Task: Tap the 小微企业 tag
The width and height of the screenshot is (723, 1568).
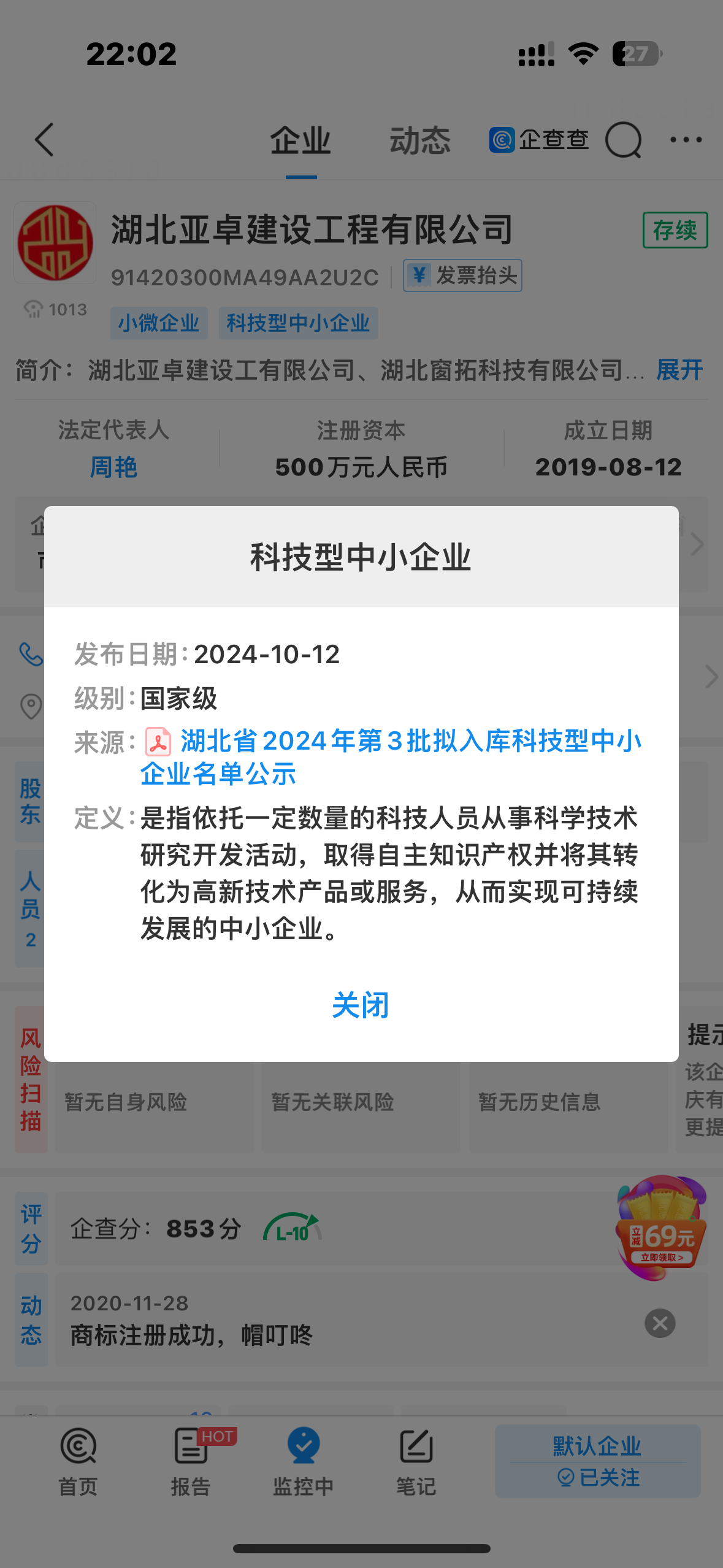Action: (159, 323)
